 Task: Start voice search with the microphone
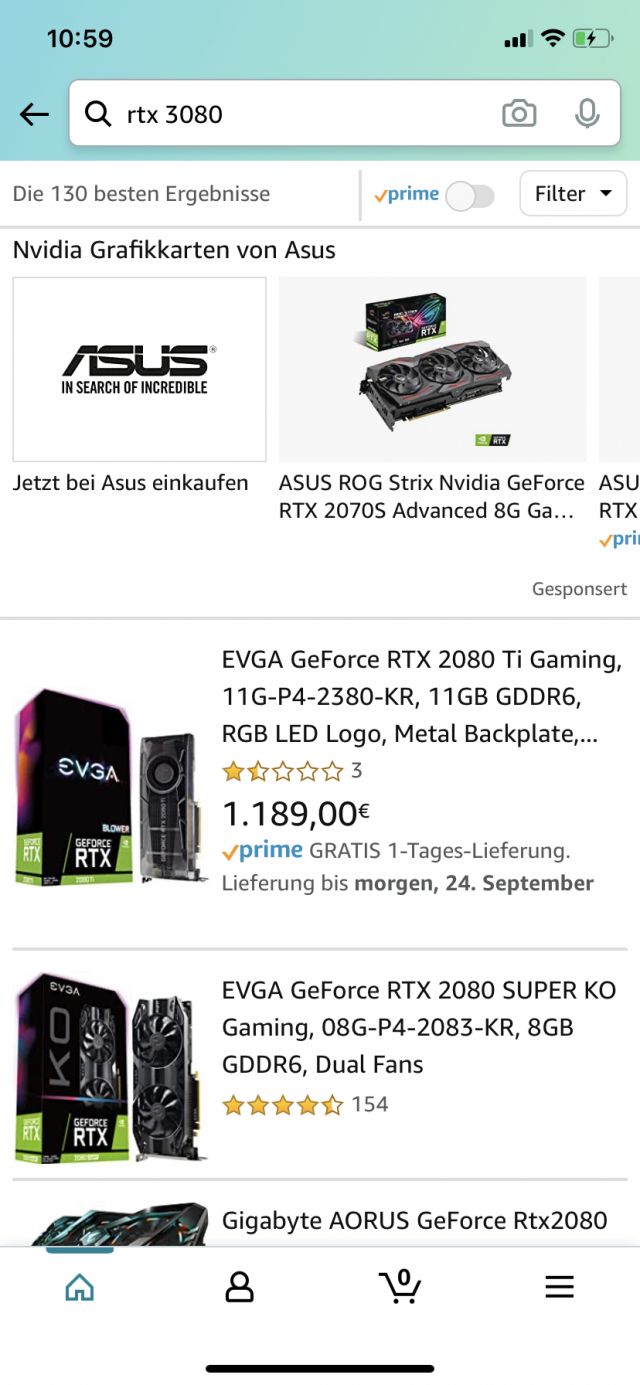click(x=587, y=114)
